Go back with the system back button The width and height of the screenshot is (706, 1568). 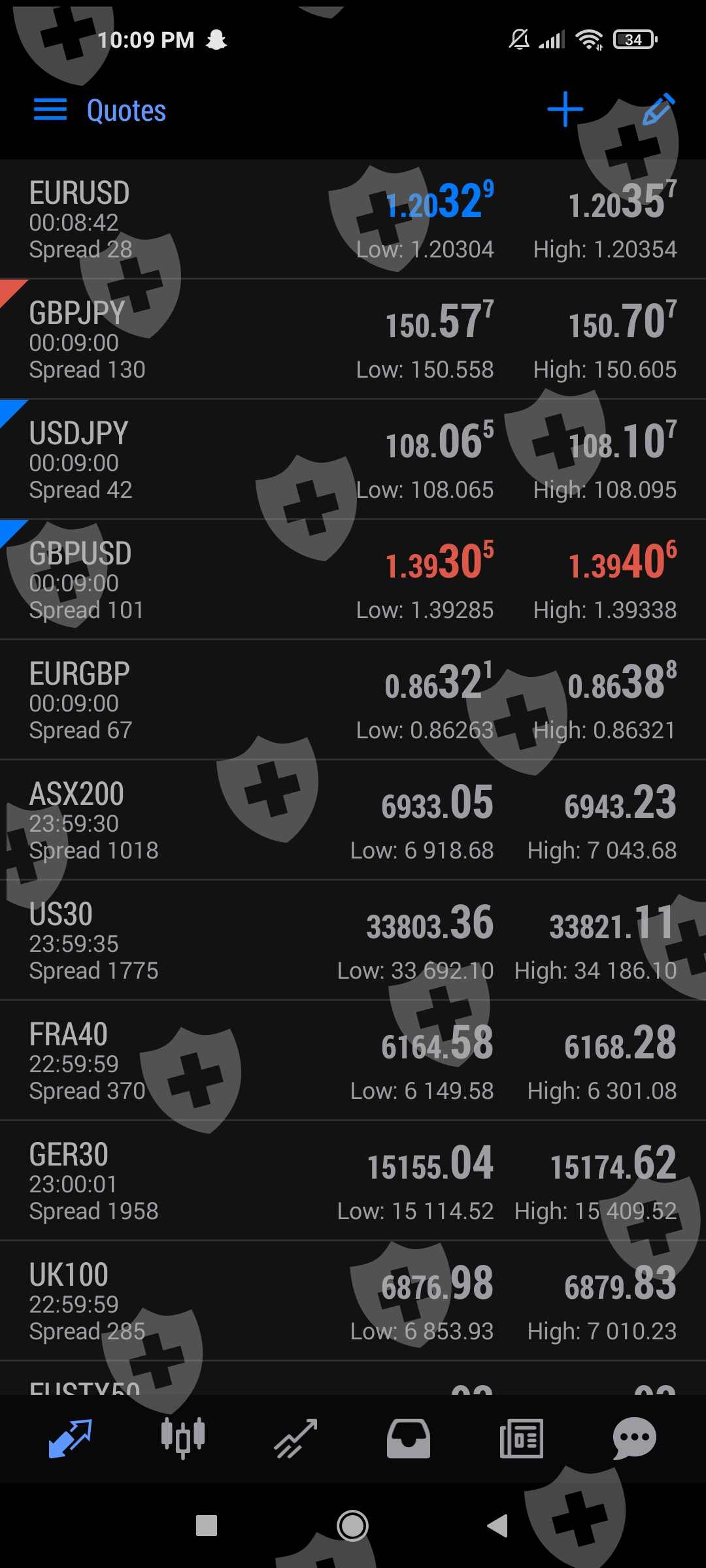[498, 1526]
